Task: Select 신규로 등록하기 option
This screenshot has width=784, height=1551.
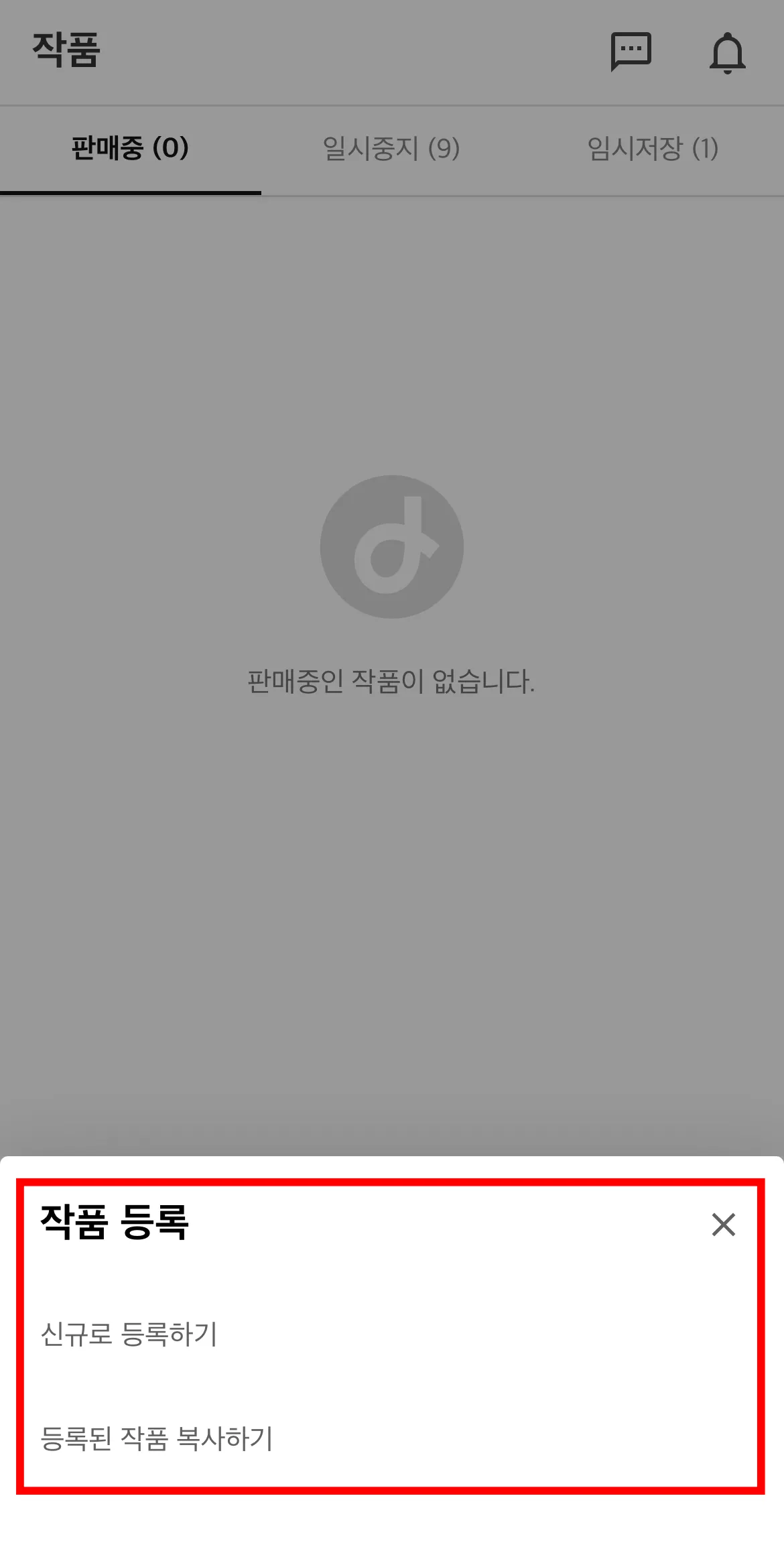Action: (x=129, y=1334)
